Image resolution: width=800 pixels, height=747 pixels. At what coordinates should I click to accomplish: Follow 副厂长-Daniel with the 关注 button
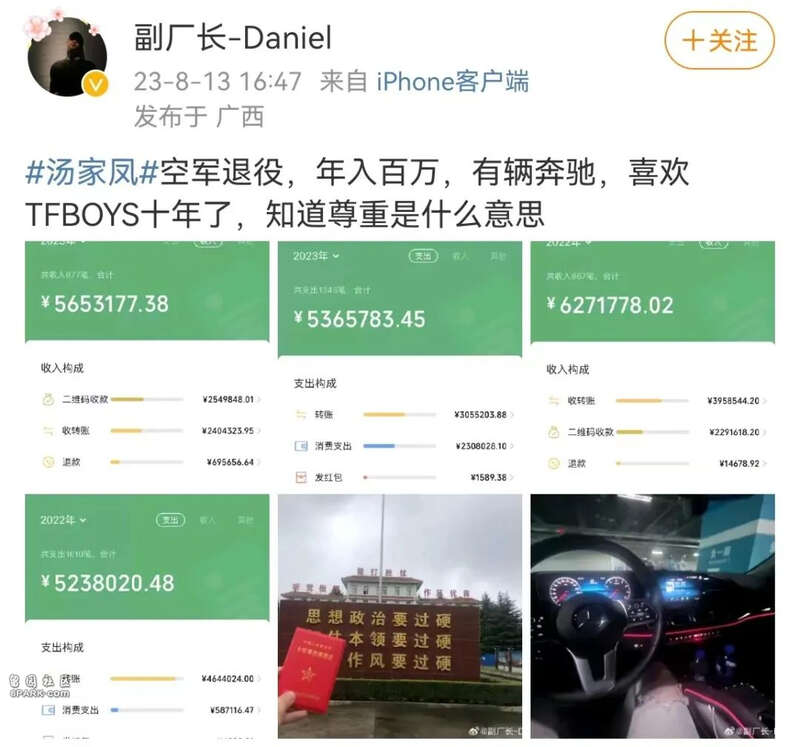click(720, 41)
